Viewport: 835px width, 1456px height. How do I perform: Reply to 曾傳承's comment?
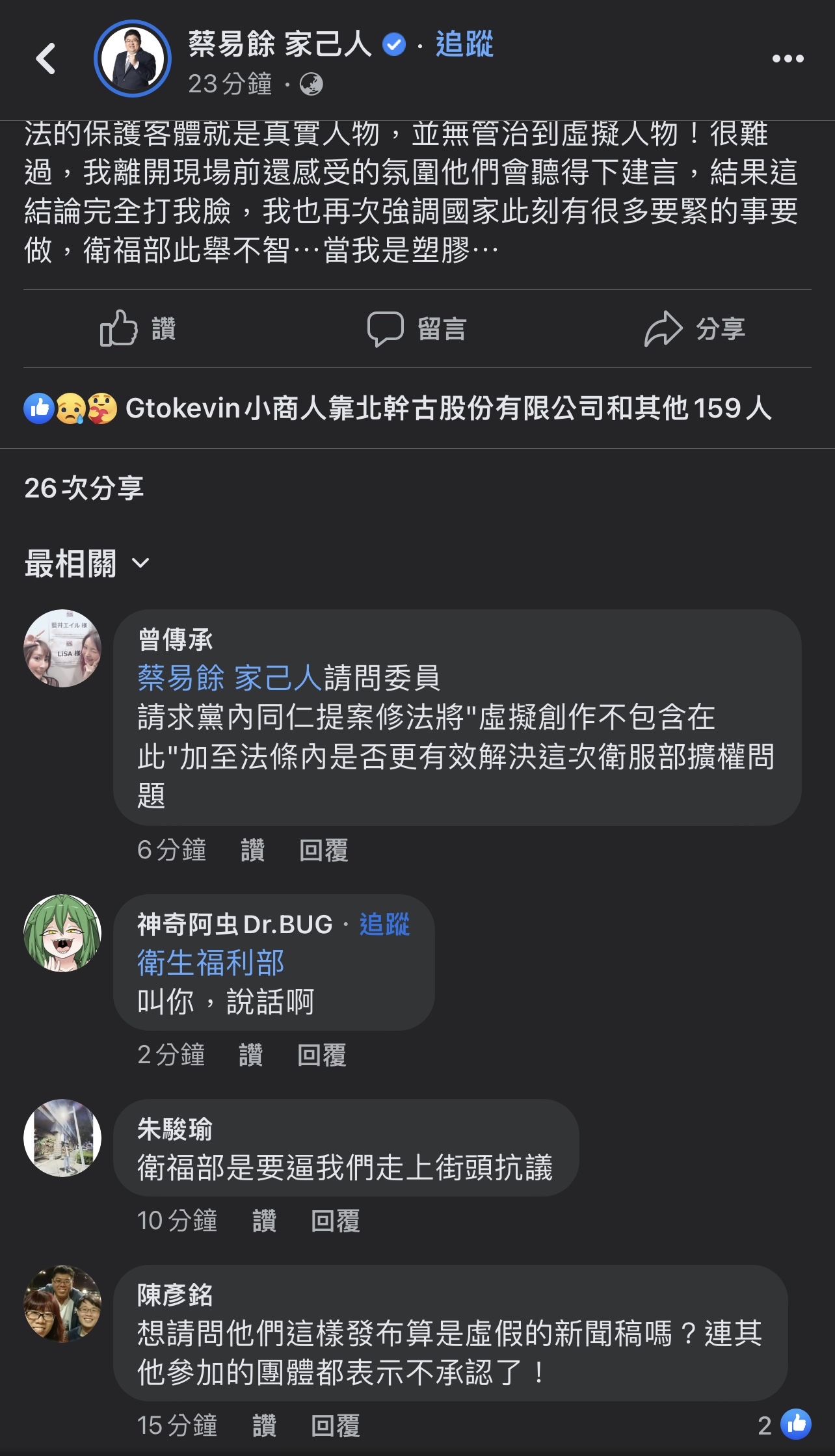(x=324, y=850)
